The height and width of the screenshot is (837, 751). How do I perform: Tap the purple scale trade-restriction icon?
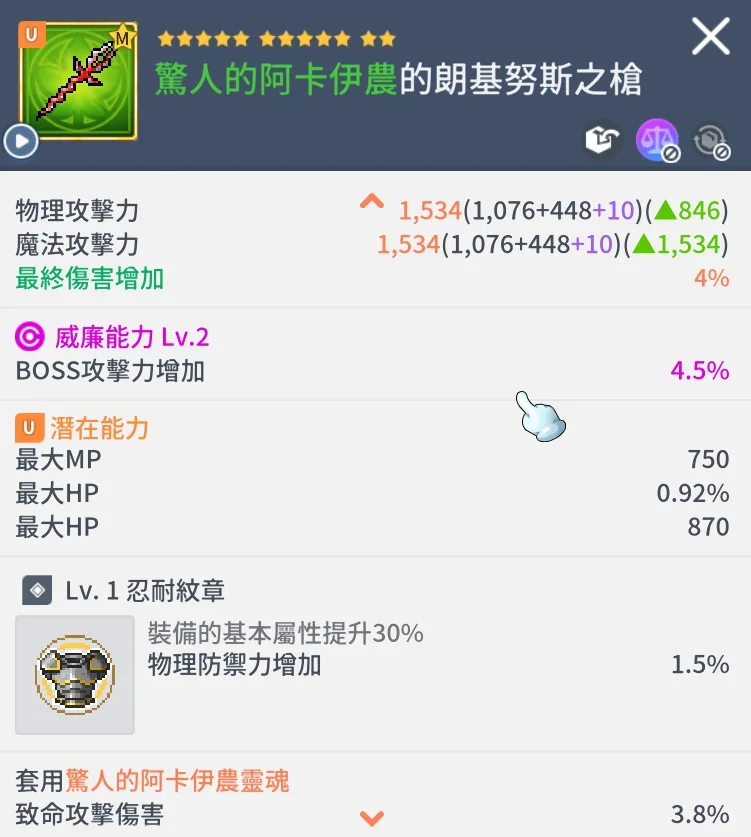click(657, 141)
